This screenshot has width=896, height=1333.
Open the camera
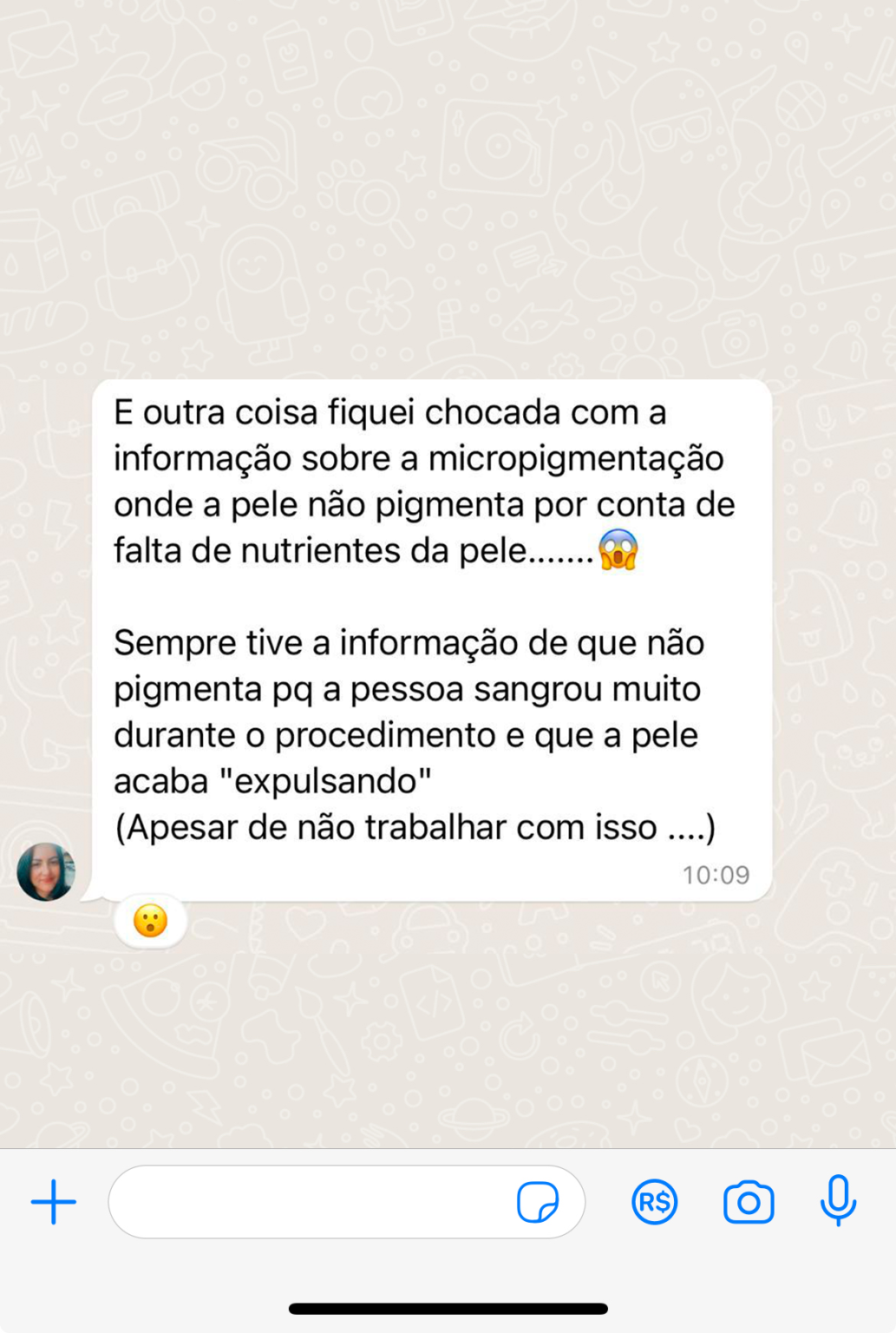point(749,1202)
